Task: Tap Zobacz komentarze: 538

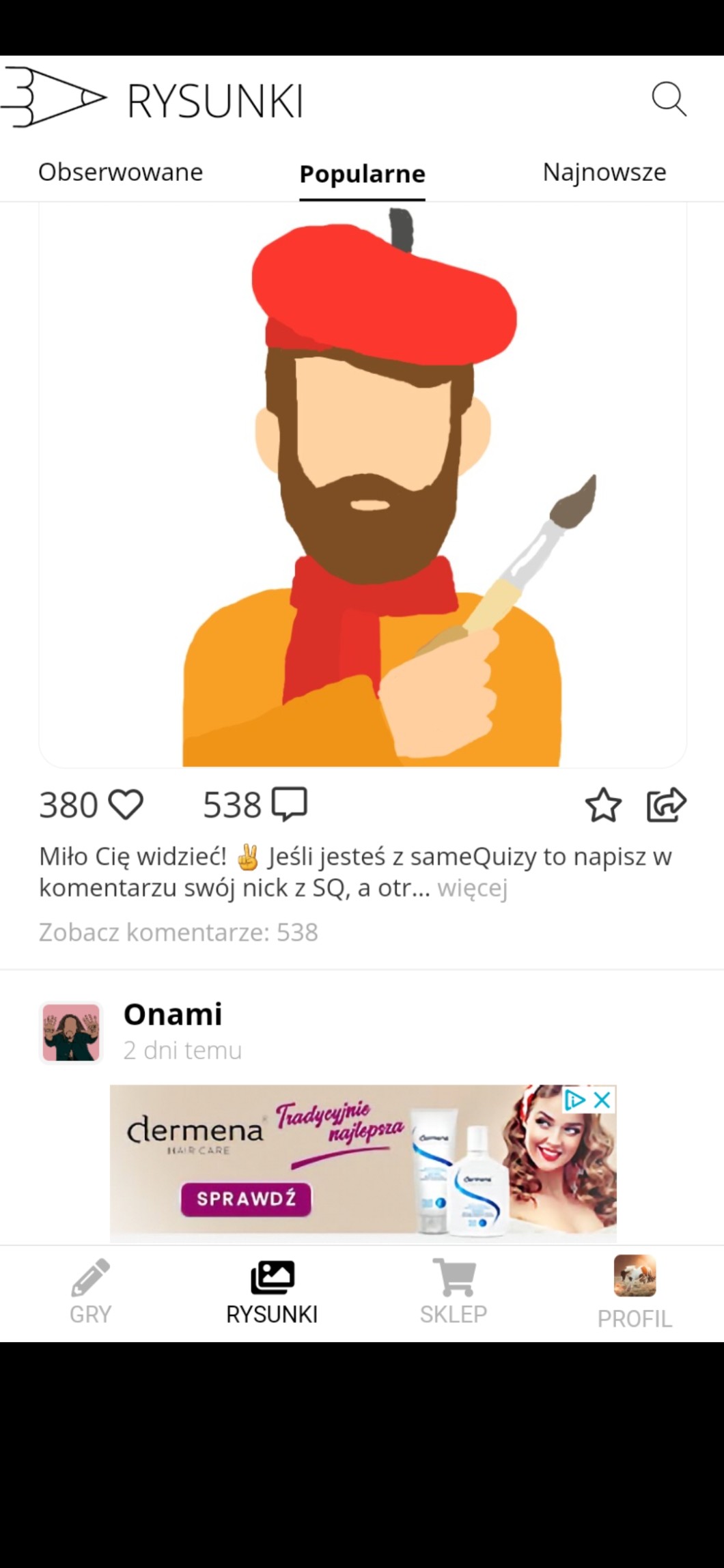Action: pyautogui.click(x=178, y=932)
